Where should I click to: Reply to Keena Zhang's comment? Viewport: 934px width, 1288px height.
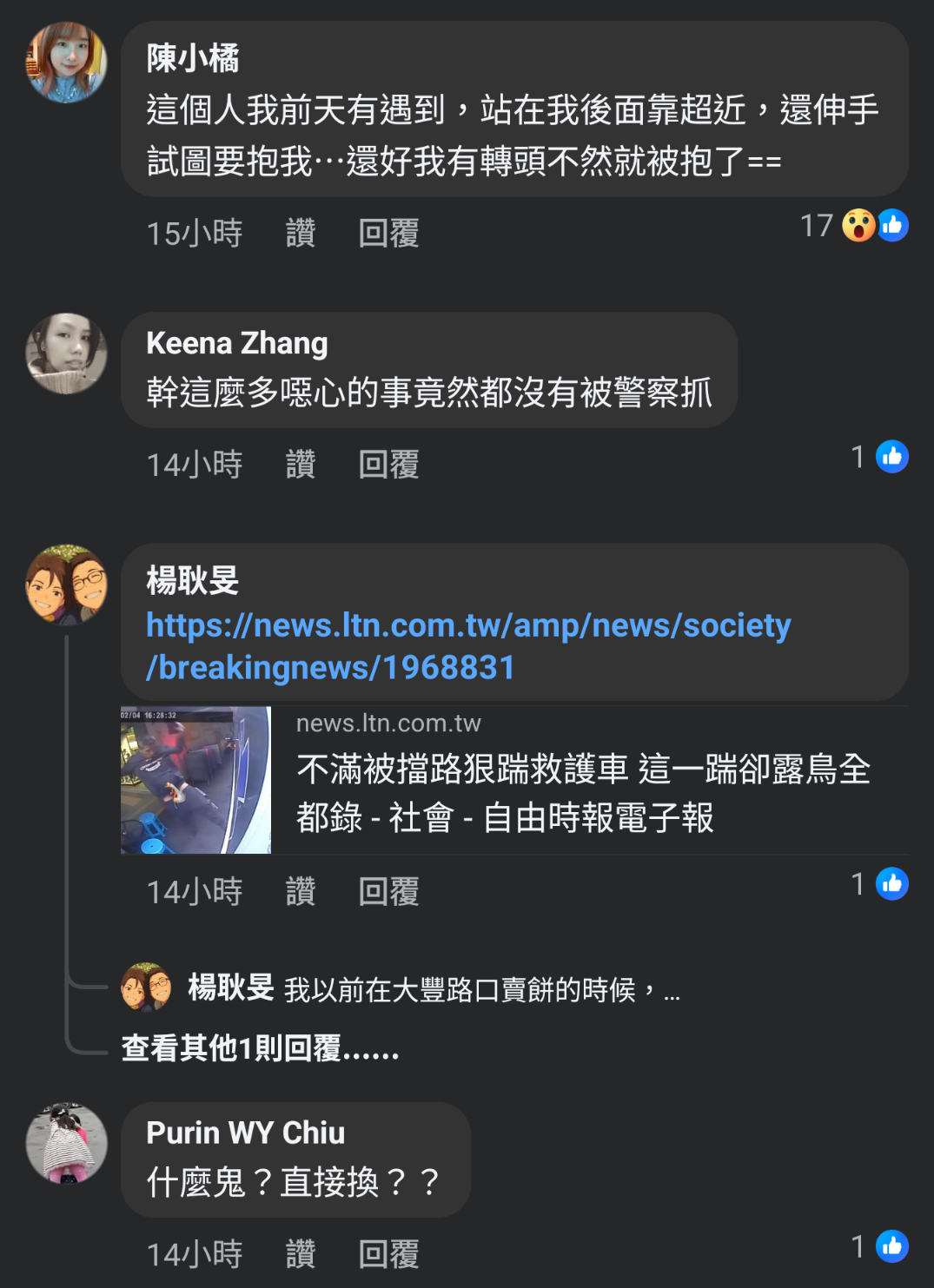pyautogui.click(x=388, y=464)
